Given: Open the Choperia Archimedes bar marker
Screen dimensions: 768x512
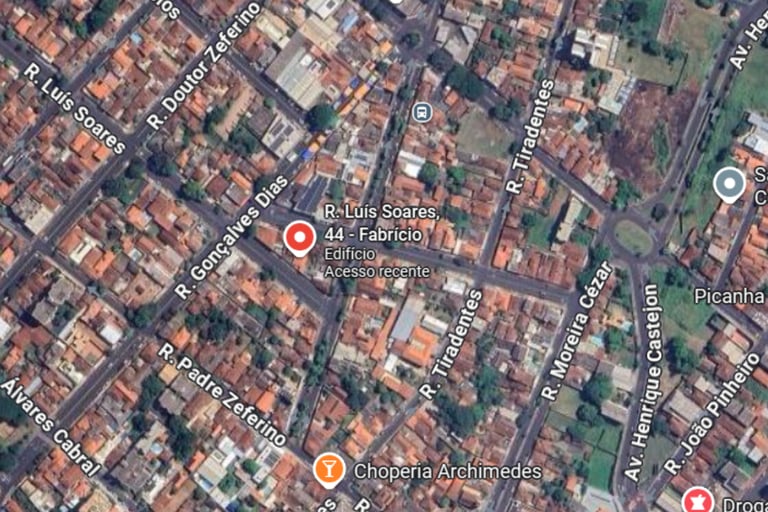Looking at the screenshot, I should (328, 468).
